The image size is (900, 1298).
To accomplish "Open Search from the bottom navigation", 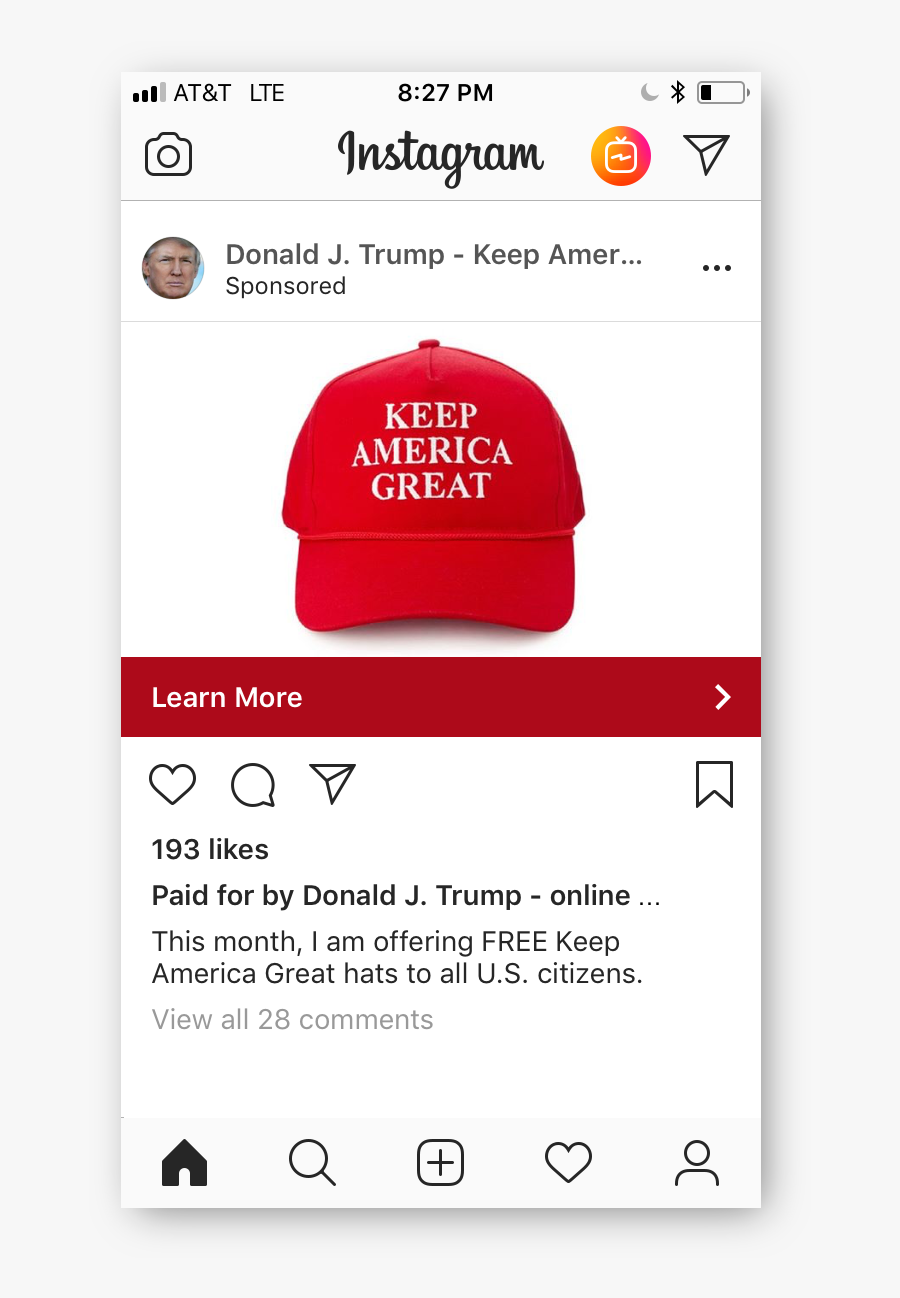I will pos(312,1162).
